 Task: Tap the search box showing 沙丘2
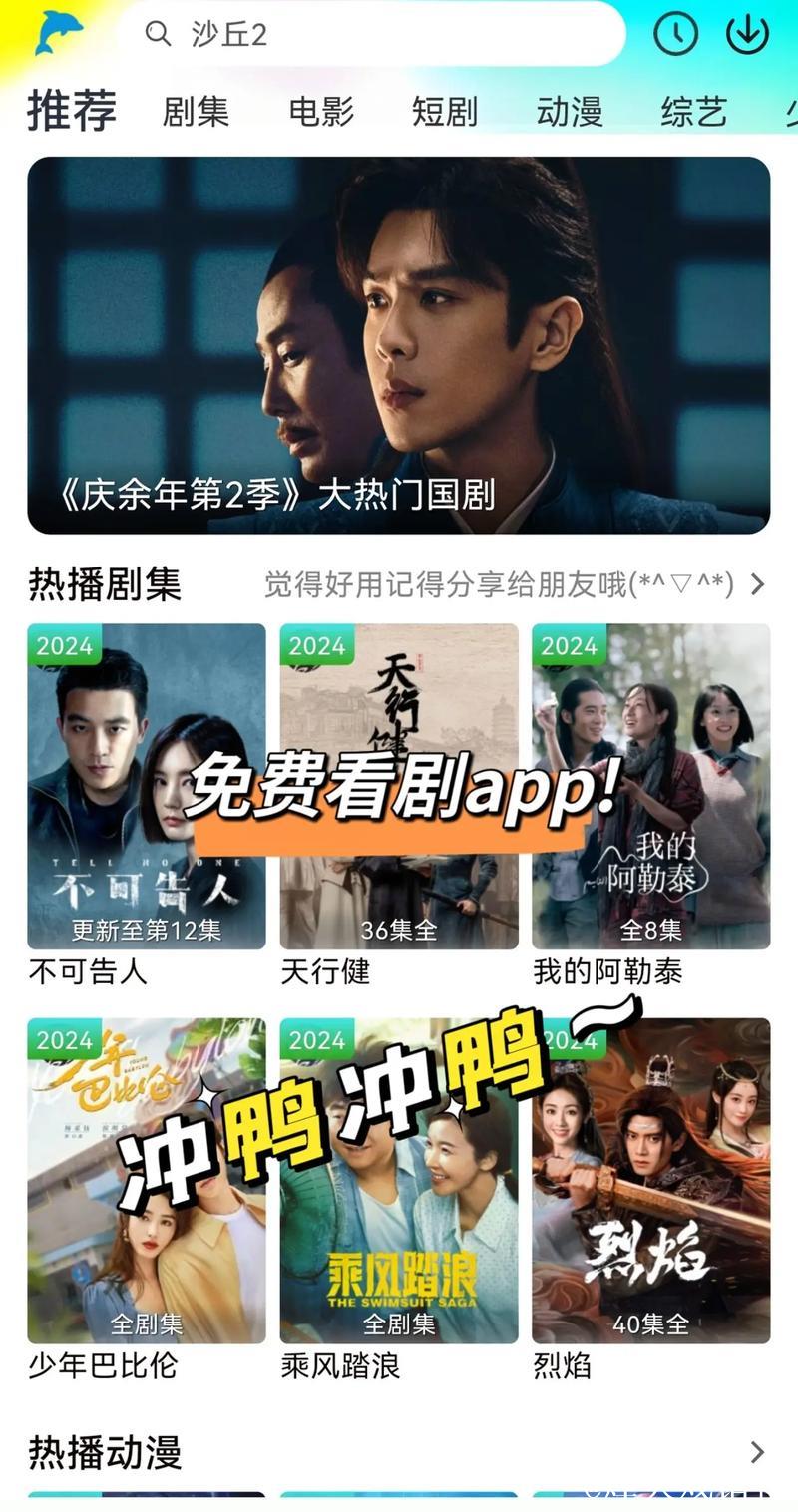tap(369, 34)
